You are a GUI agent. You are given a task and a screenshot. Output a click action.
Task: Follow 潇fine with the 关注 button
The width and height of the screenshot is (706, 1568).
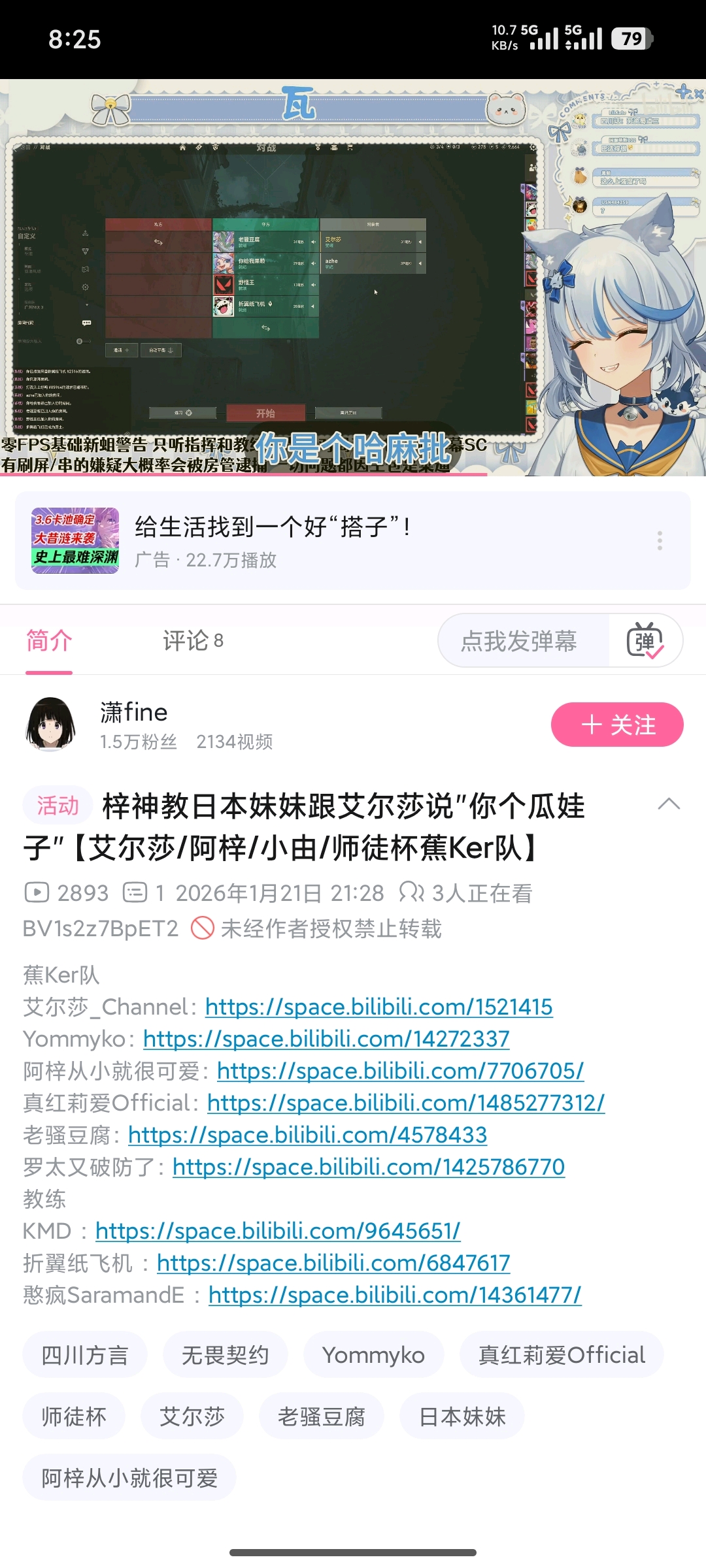point(617,725)
